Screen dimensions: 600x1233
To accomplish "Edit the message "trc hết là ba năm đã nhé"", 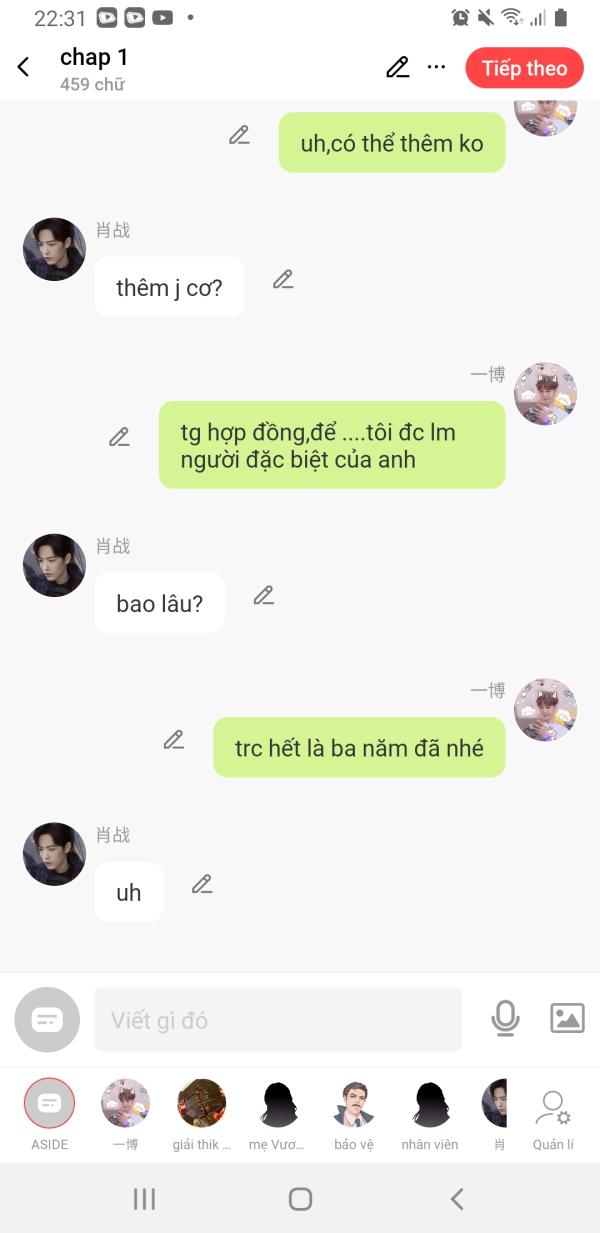I will pyautogui.click(x=174, y=740).
